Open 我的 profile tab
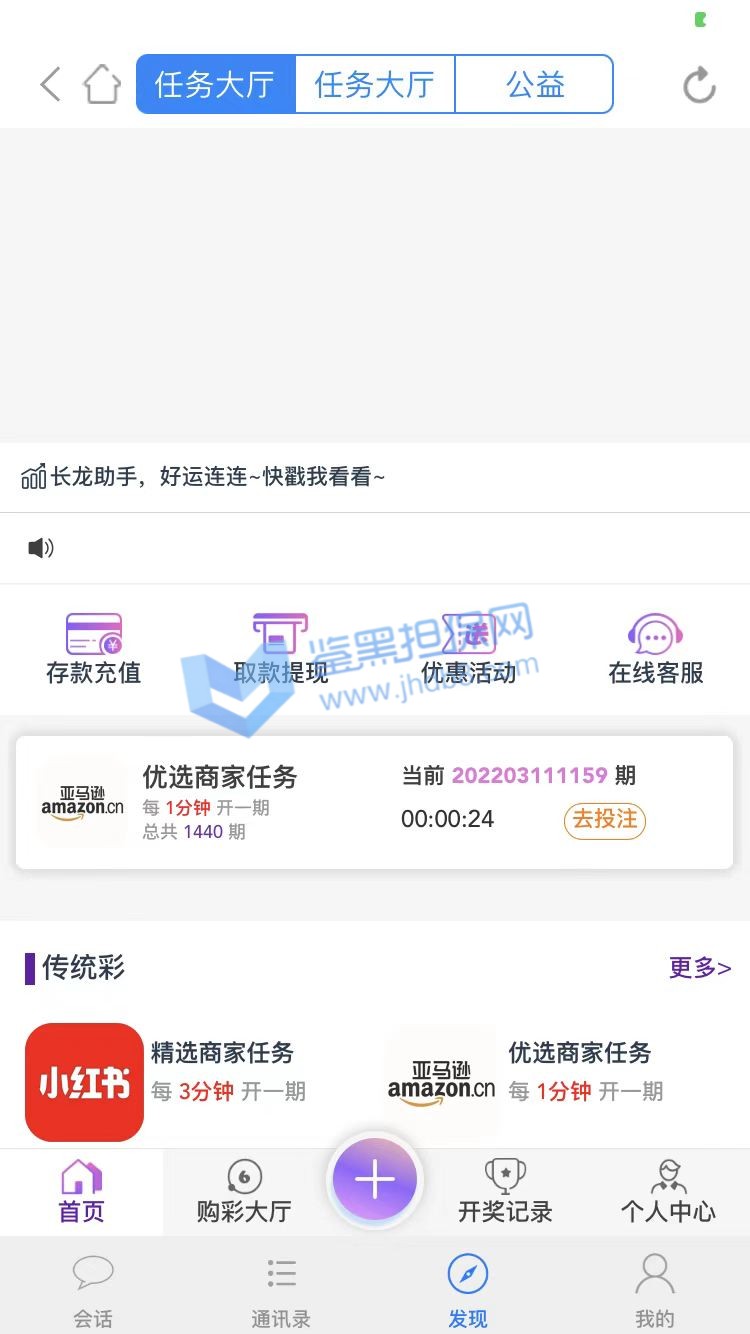 point(655,1292)
